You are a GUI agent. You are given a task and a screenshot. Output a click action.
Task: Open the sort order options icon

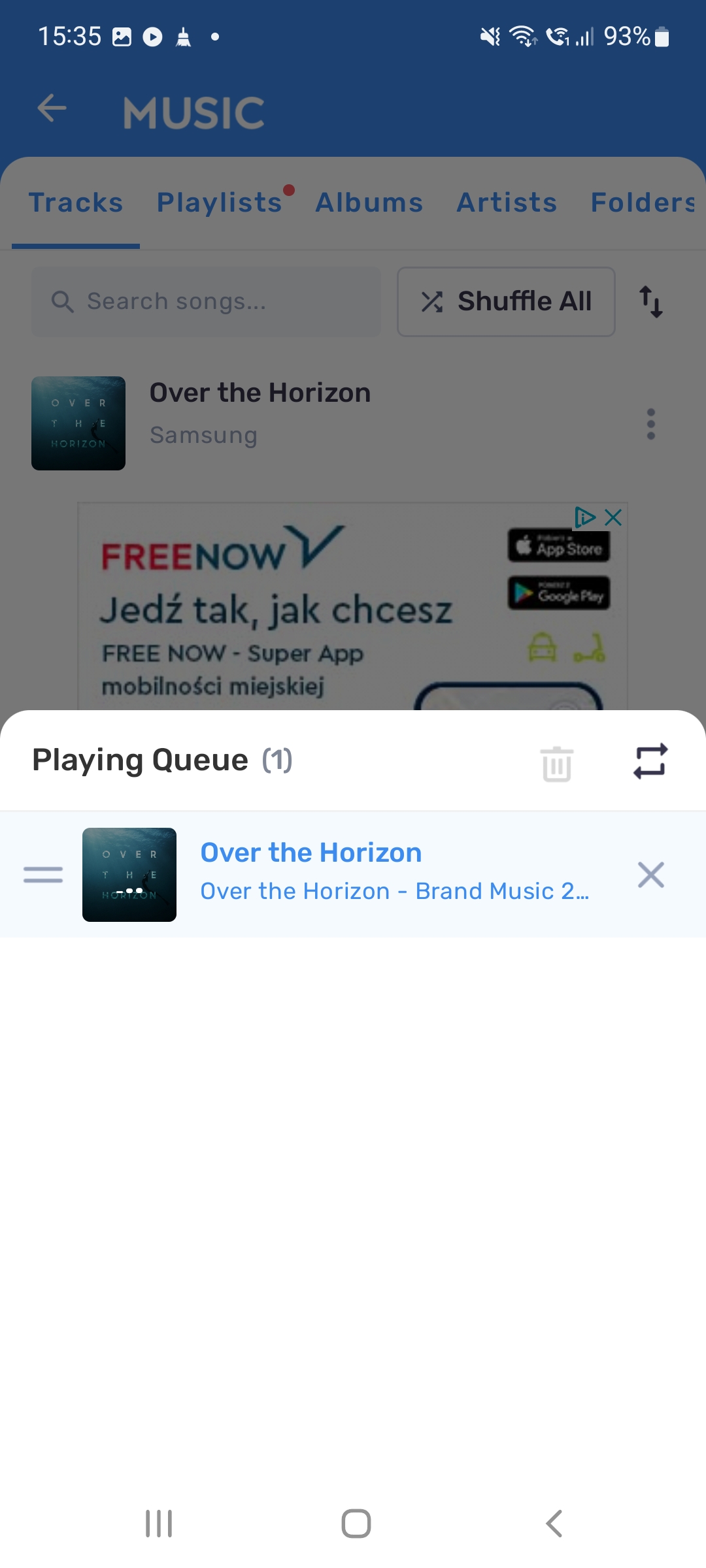pos(650,302)
